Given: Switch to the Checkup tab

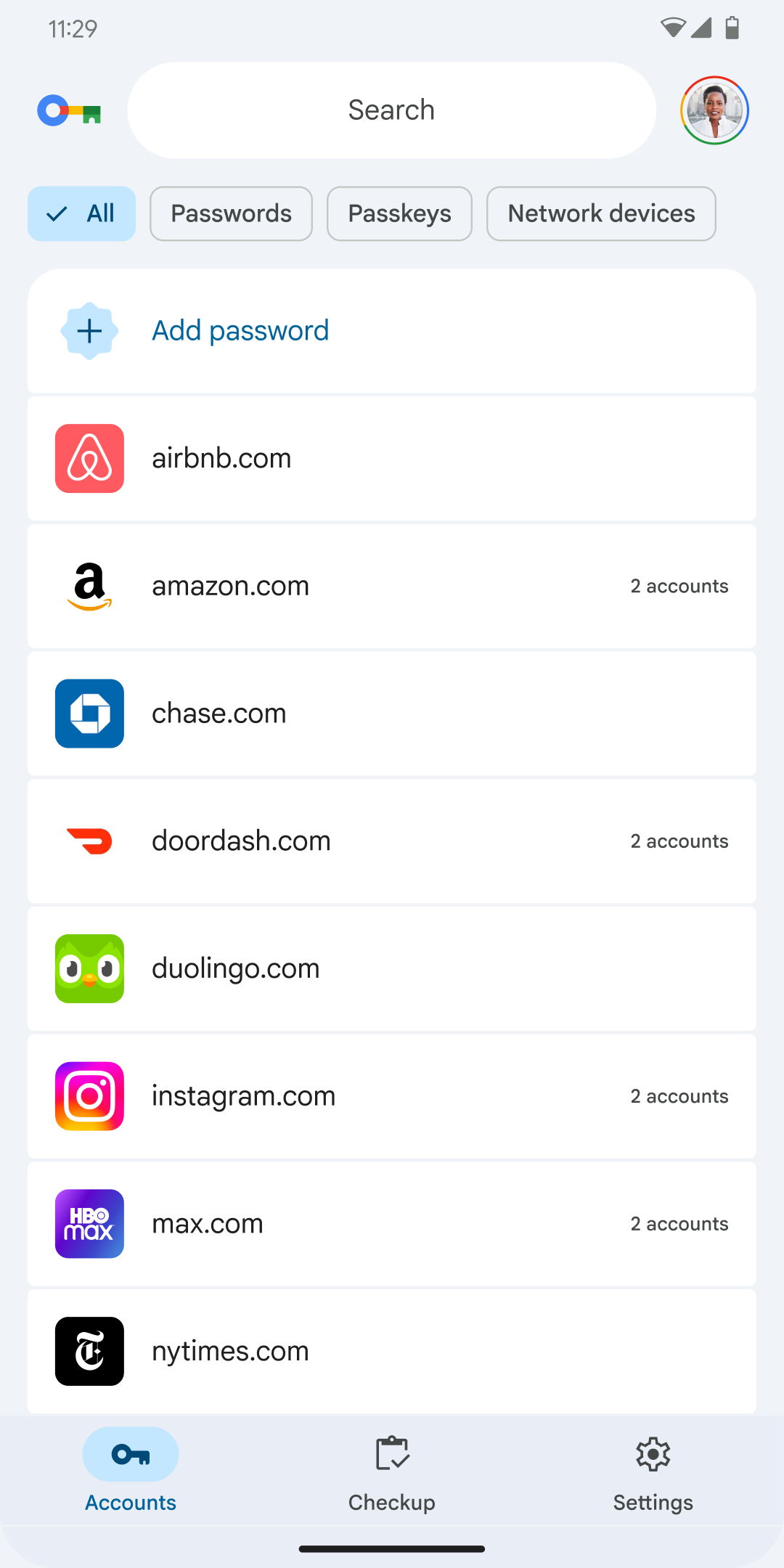Looking at the screenshot, I should 391,1474.
